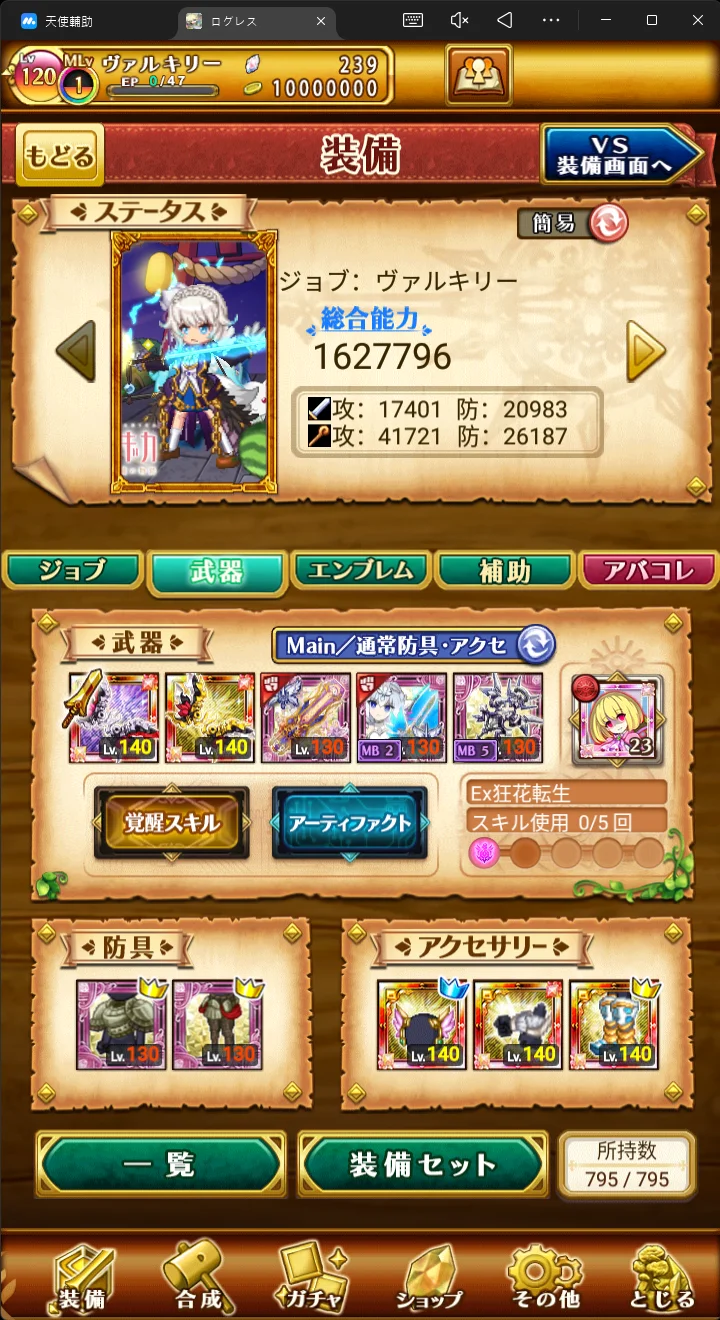Image resolution: width=720 pixels, height=1320 pixels.
Task: Show next character with right arrow
Action: point(645,351)
